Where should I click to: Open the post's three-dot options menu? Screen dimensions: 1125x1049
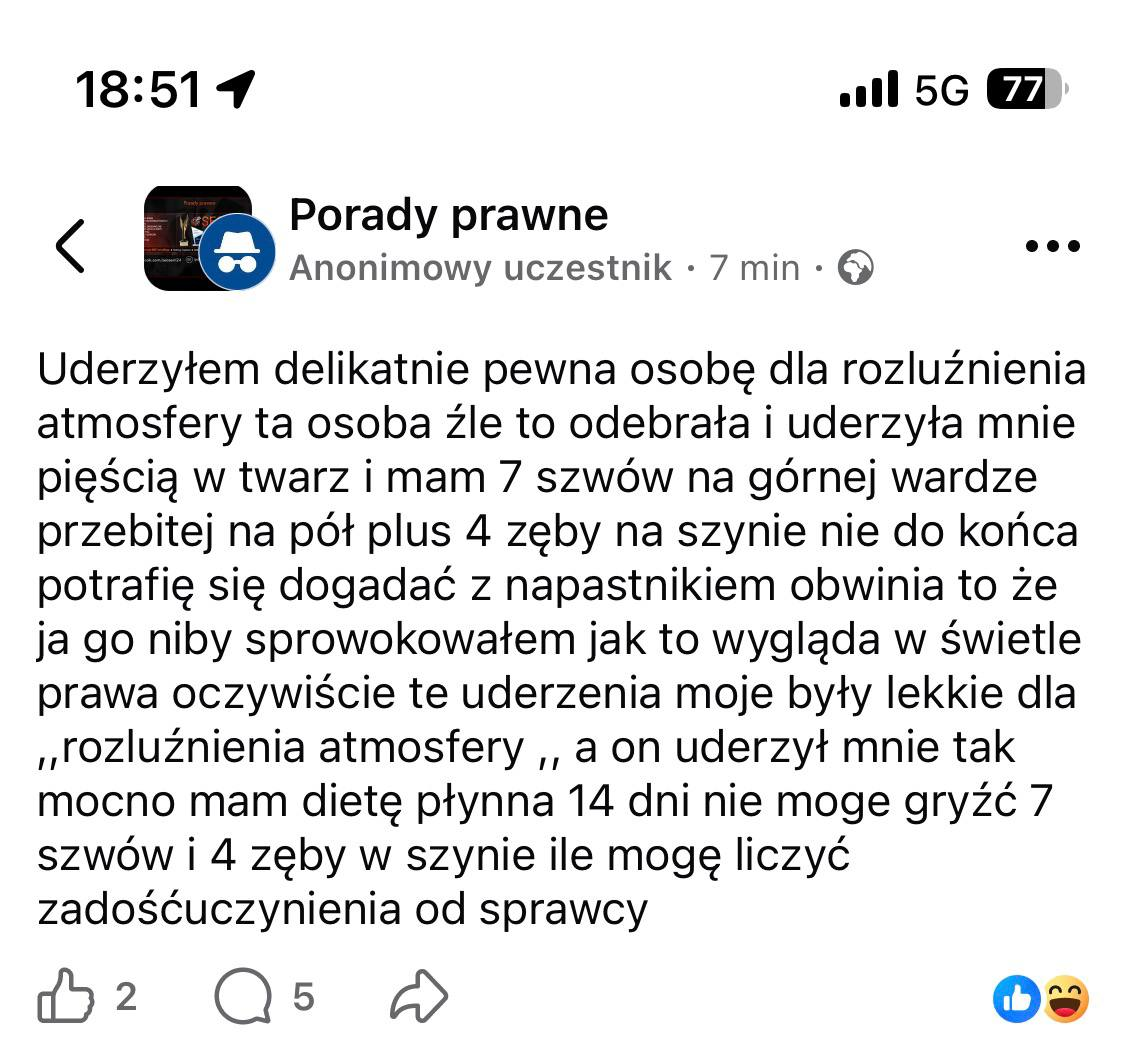[x=1053, y=246]
